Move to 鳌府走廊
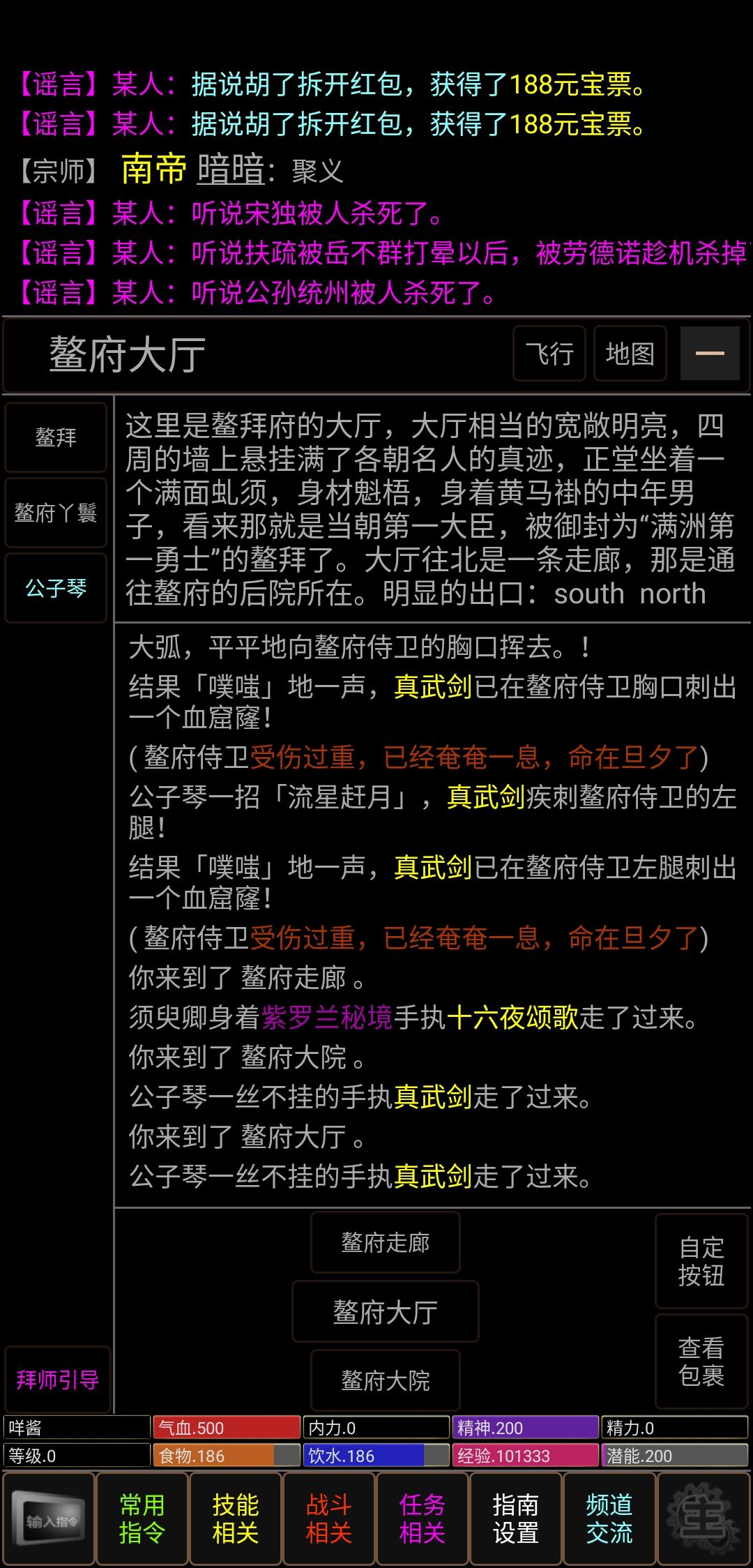Screen dimensions: 753x1568 (x=386, y=1243)
